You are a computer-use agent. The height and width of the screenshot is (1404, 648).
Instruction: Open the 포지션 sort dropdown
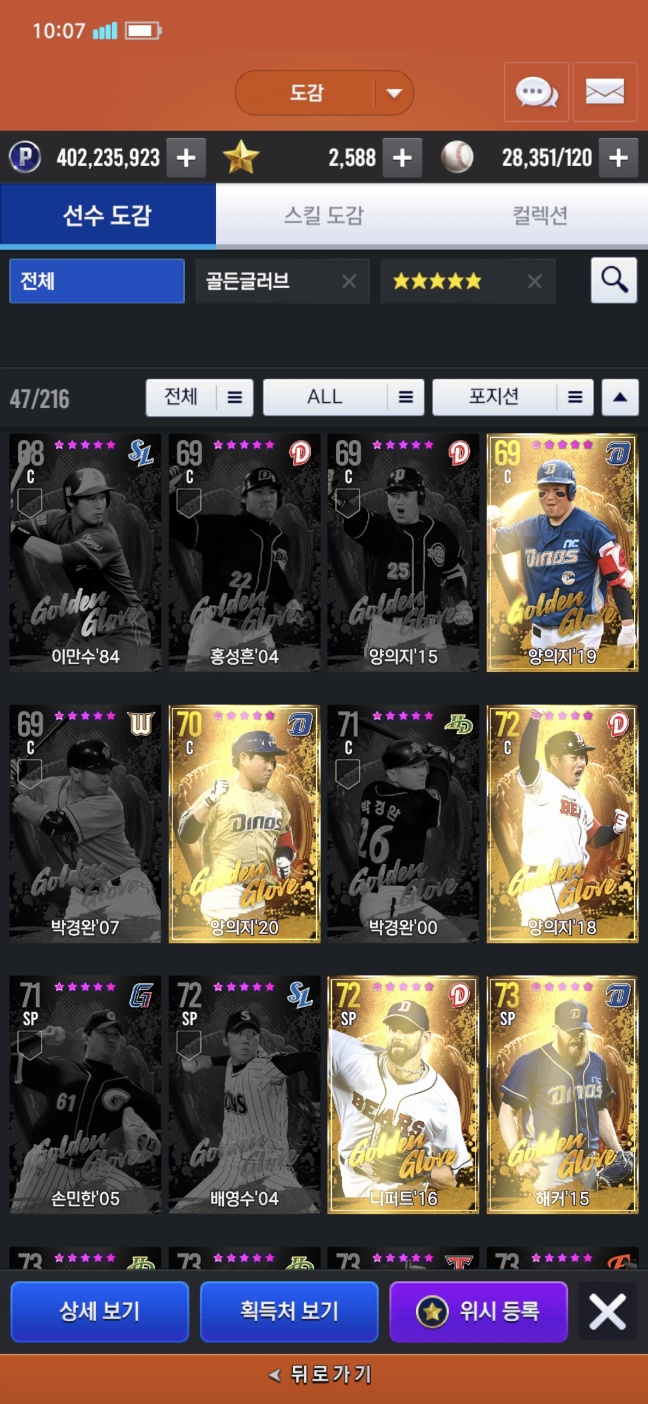512,397
